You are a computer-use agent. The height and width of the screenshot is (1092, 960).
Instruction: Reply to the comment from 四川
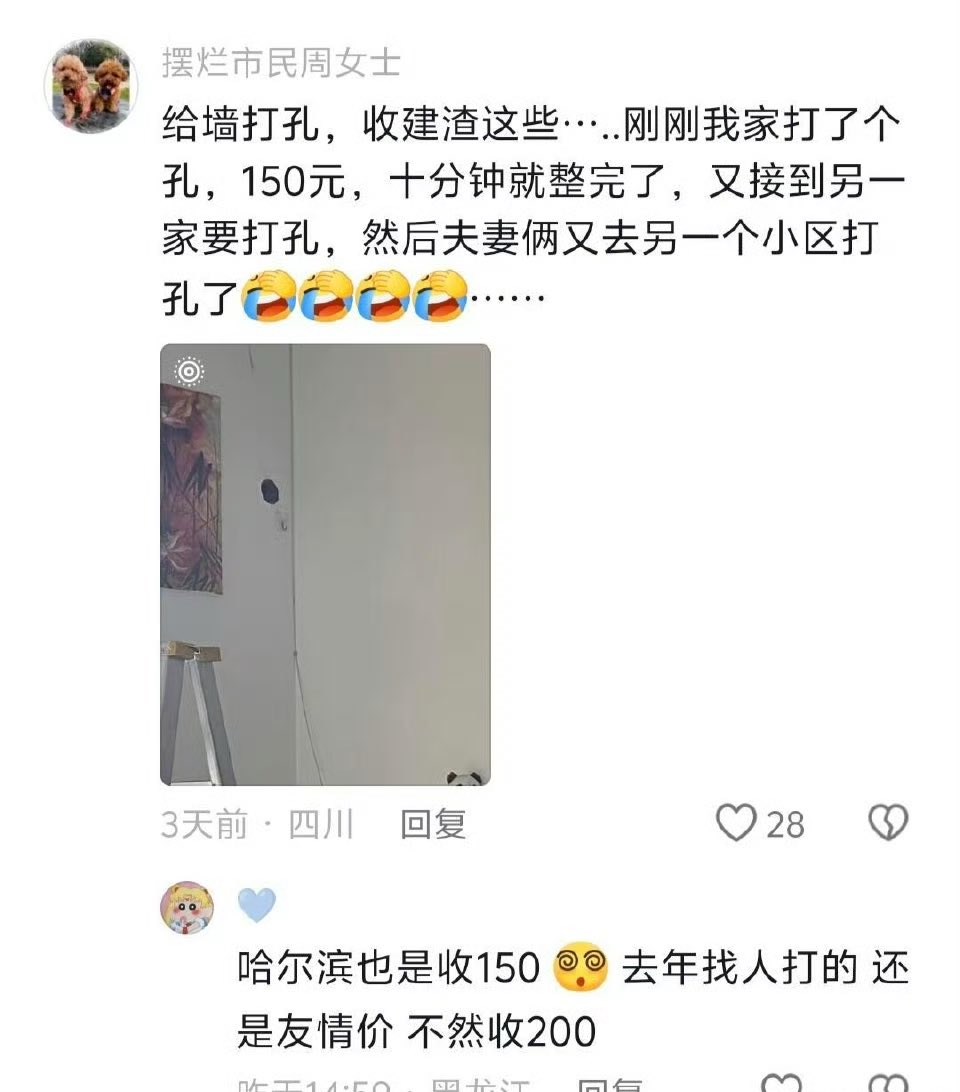tap(433, 824)
